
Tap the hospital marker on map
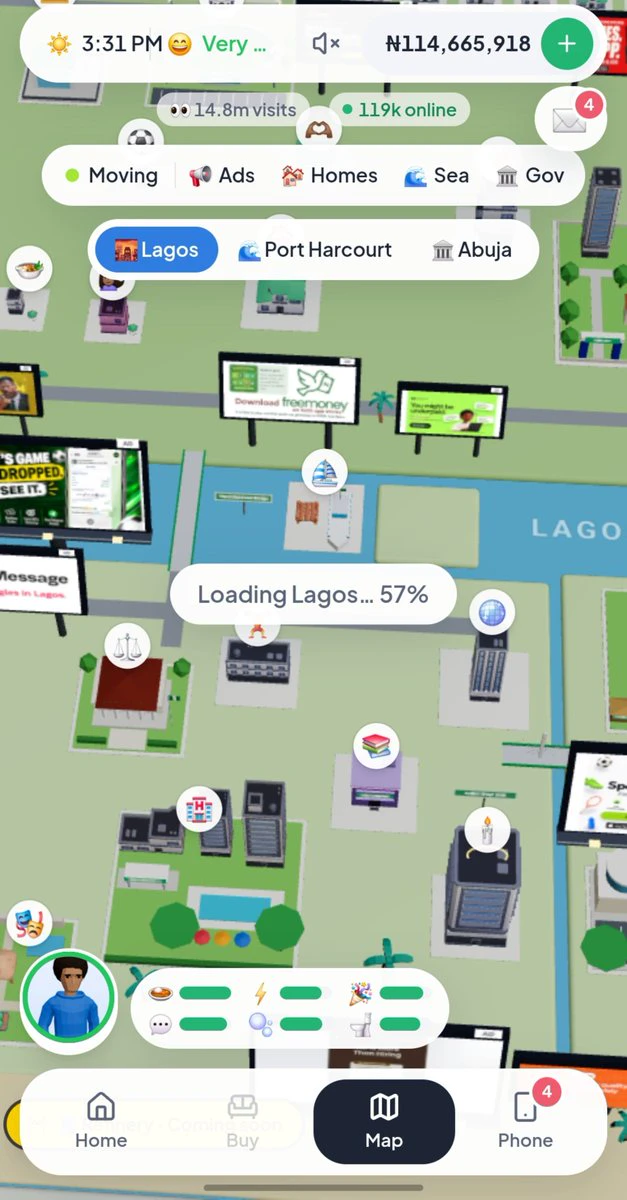point(198,809)
